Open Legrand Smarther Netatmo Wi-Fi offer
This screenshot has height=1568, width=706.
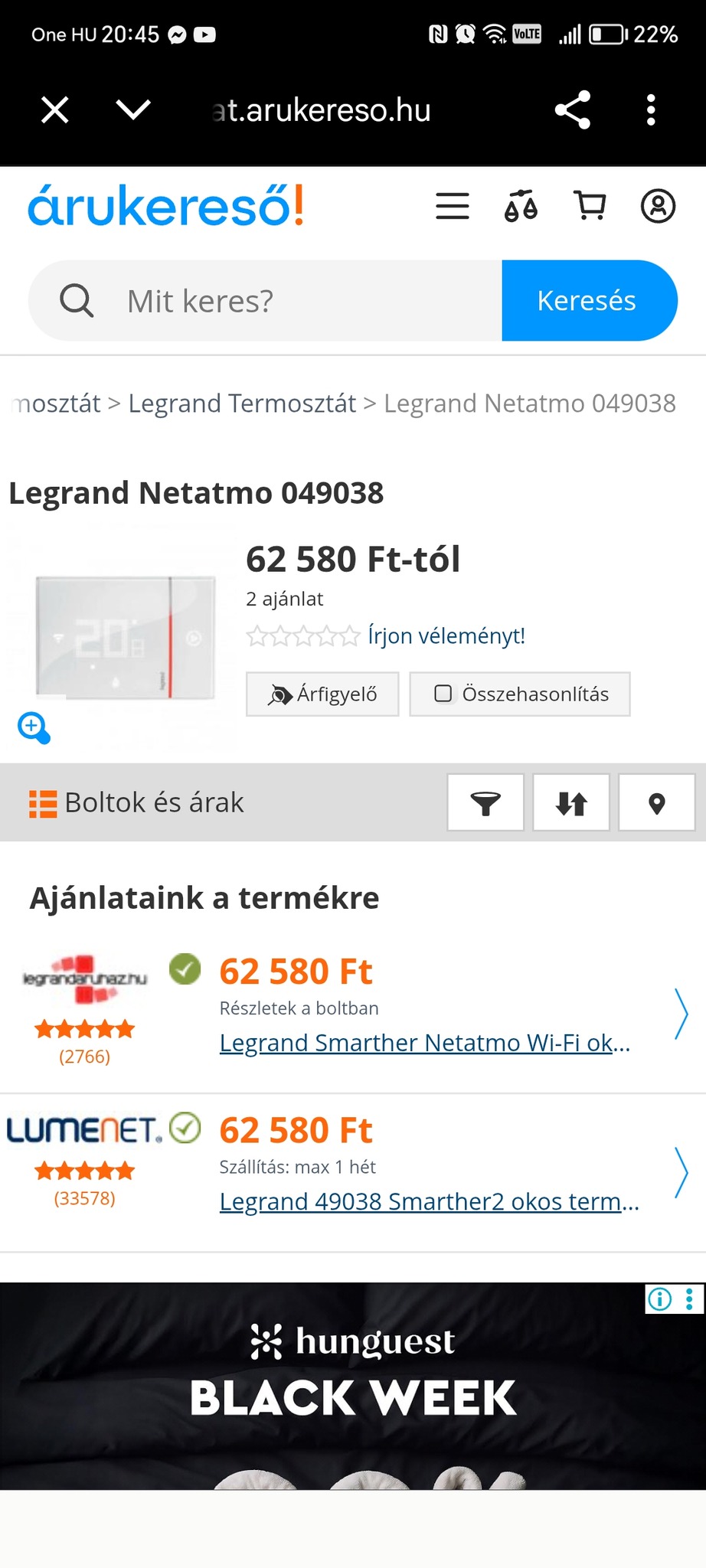coord(424,1043)
